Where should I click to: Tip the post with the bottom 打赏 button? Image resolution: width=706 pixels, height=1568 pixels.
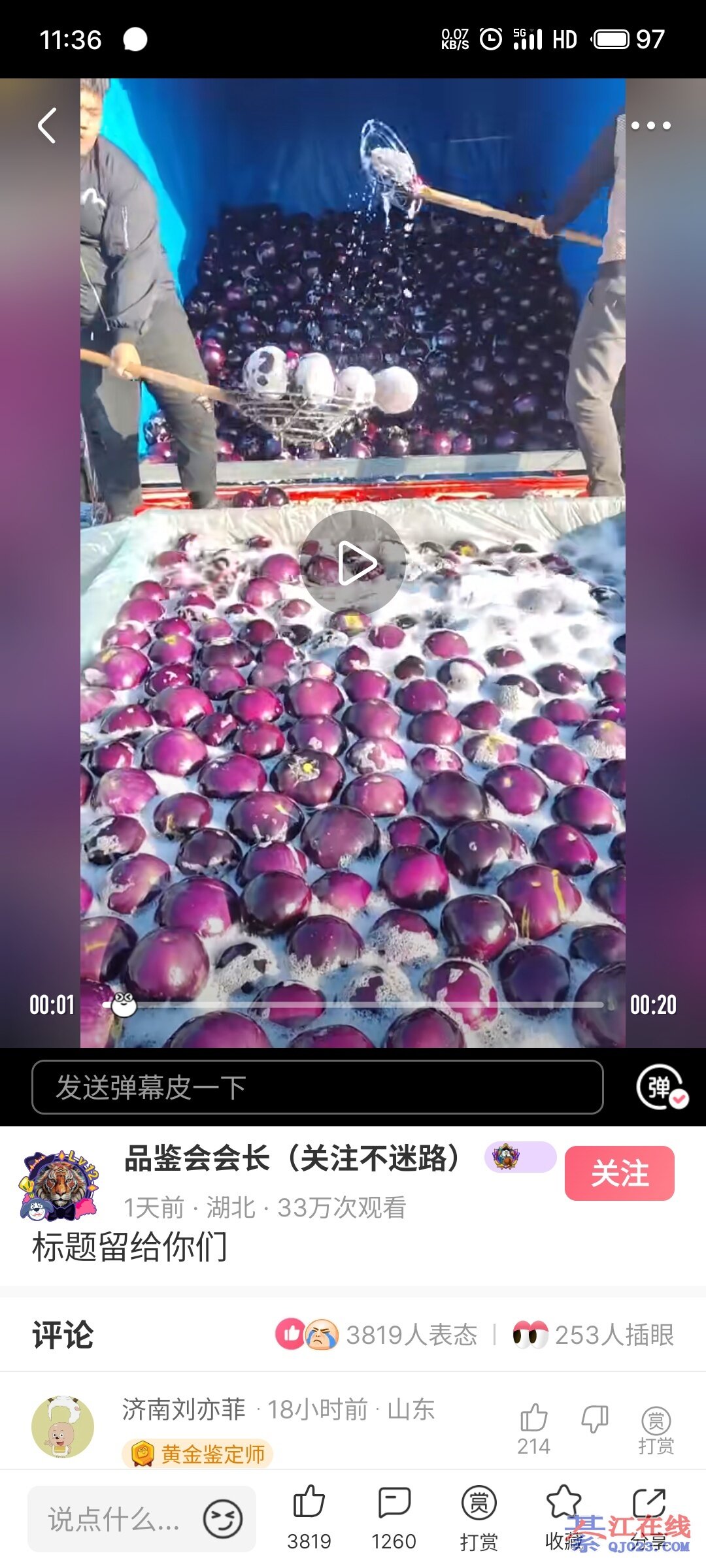point(479,1516)
